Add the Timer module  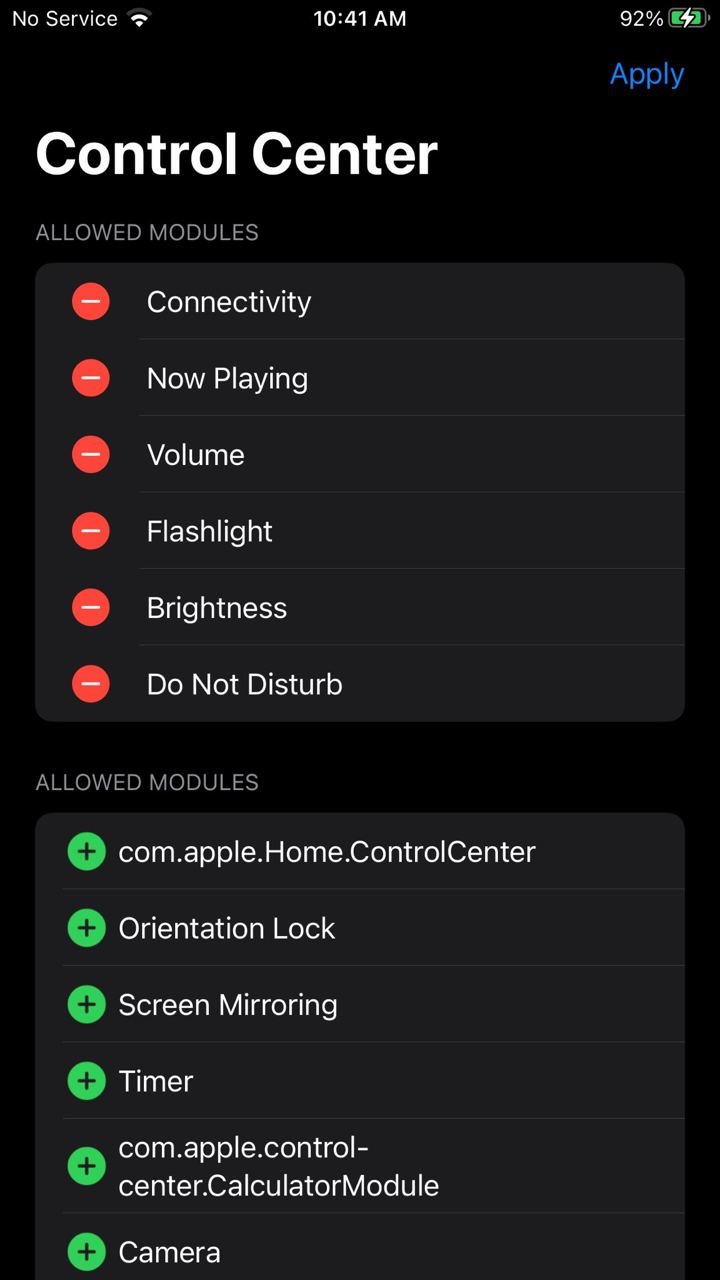click(x=87, y=1081)
